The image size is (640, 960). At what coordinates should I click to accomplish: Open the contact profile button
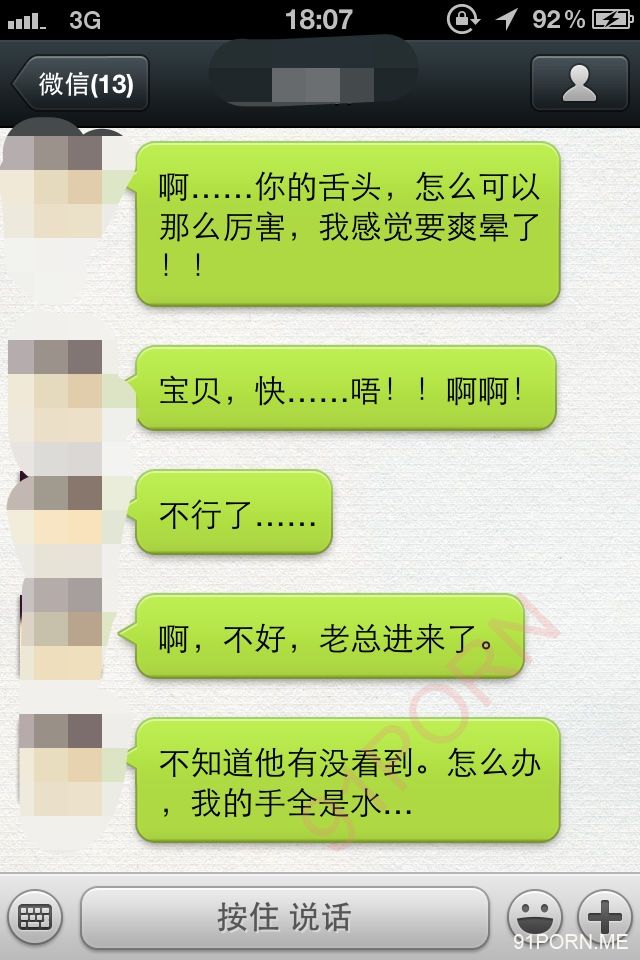tap(579, 83)
